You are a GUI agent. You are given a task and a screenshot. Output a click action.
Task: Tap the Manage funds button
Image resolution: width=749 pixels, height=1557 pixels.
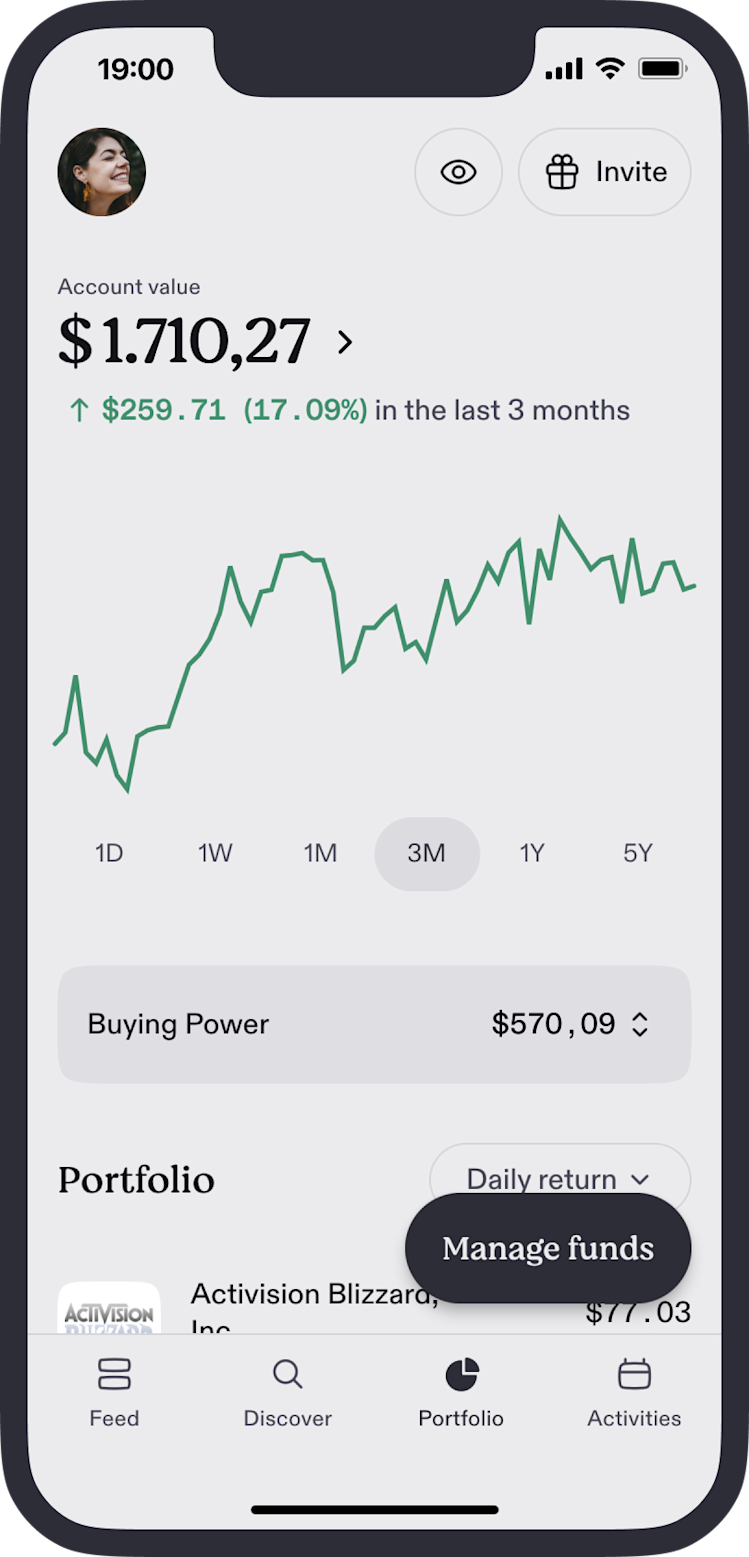[548, 1248]
